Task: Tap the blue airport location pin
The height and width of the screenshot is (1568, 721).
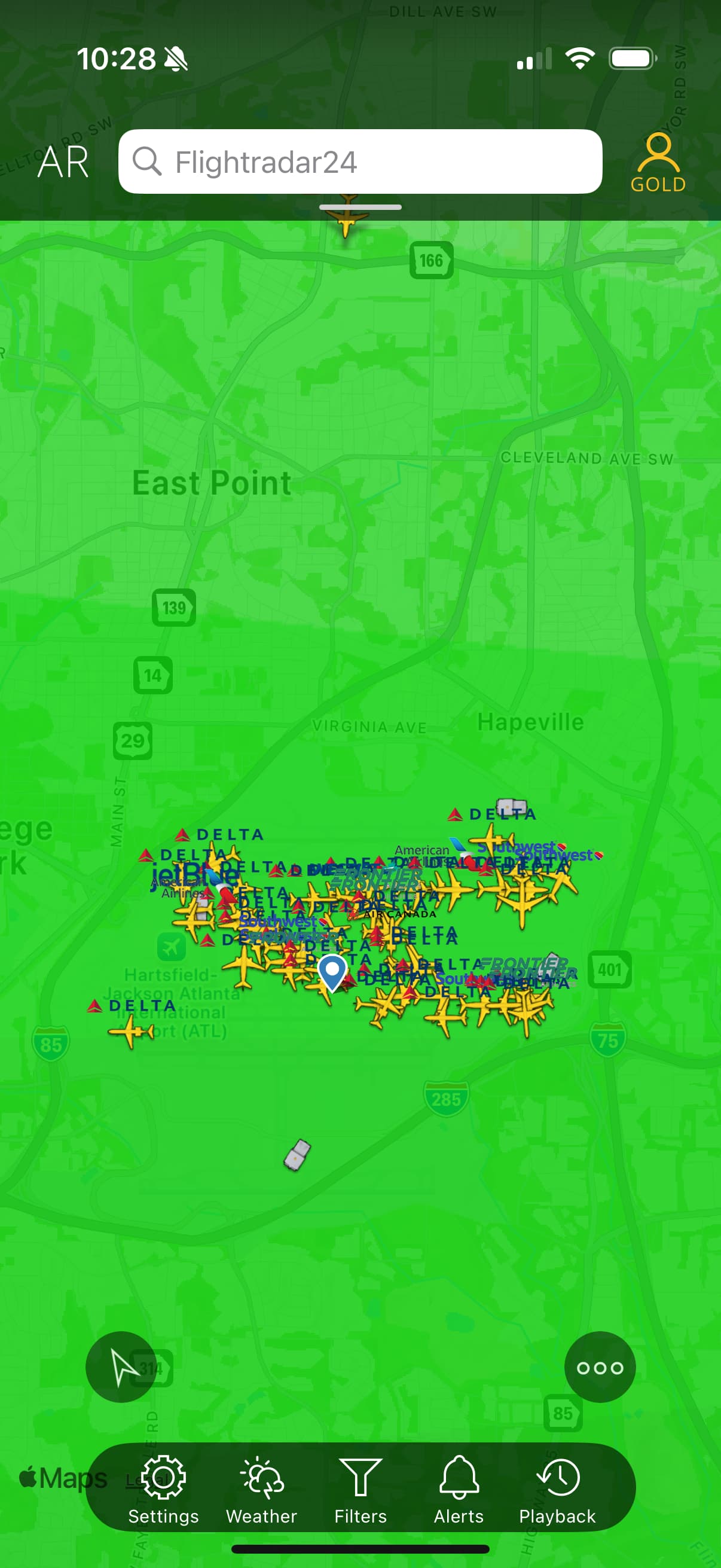Action: [x=332, y=971]
